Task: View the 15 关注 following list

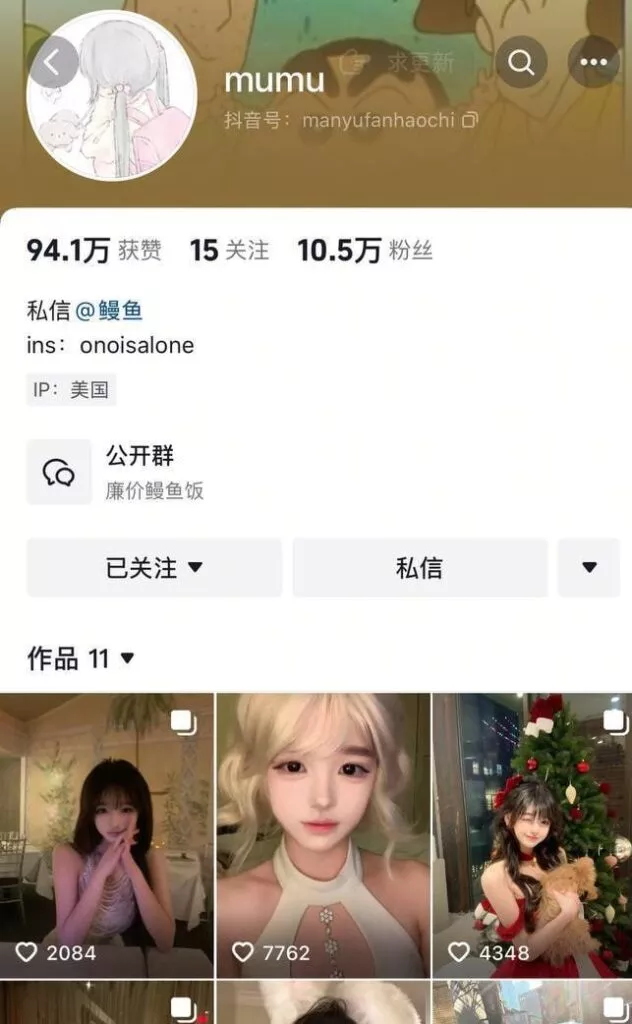Action: coord(229,250)
